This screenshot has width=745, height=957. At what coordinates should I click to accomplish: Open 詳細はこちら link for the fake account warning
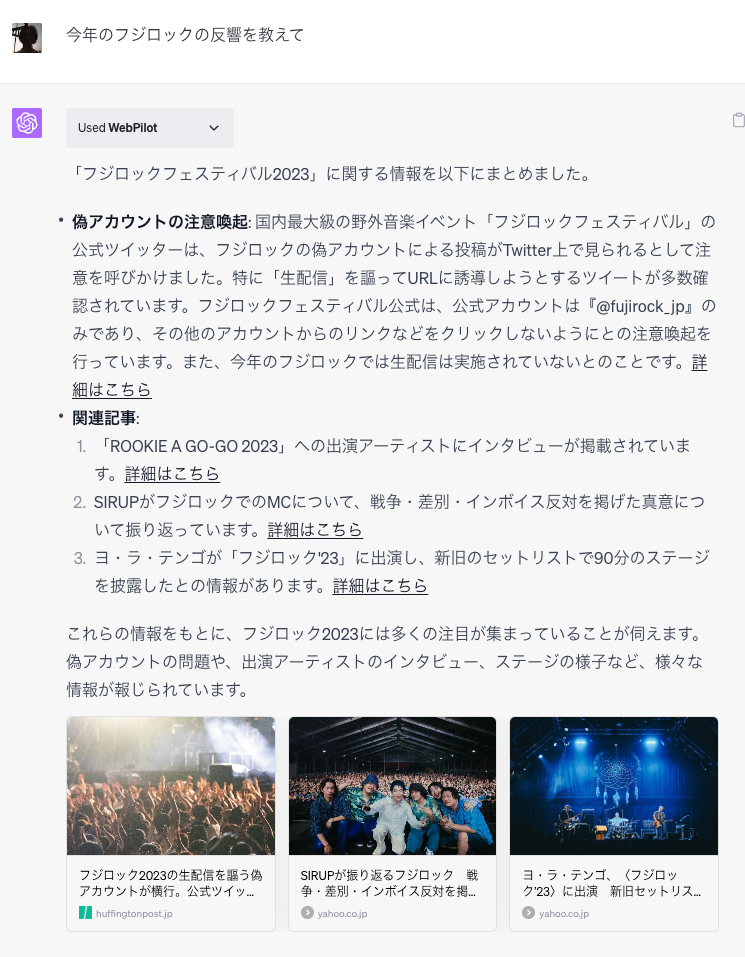[x=111, y=389]
